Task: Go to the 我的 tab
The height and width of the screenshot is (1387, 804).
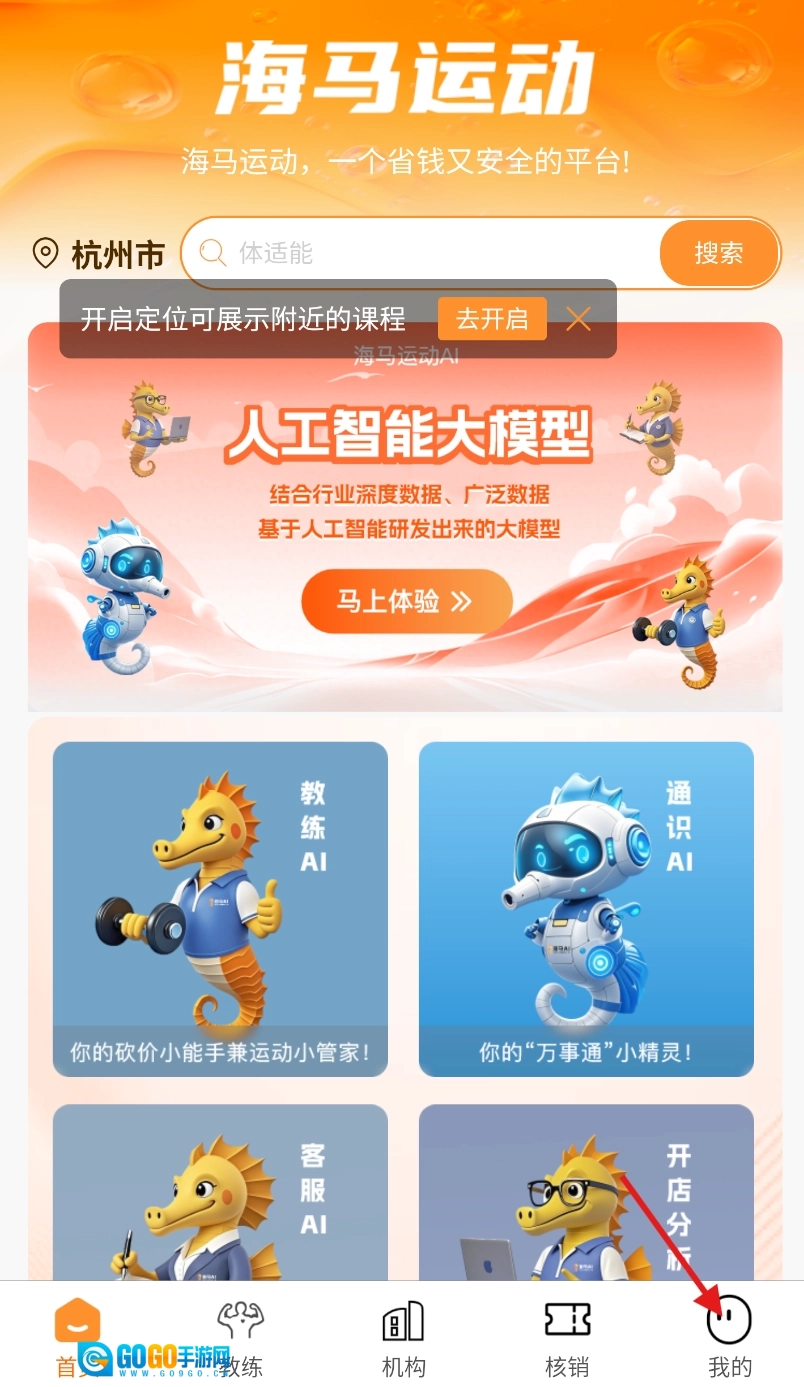Action: [x=729, y=1335]
